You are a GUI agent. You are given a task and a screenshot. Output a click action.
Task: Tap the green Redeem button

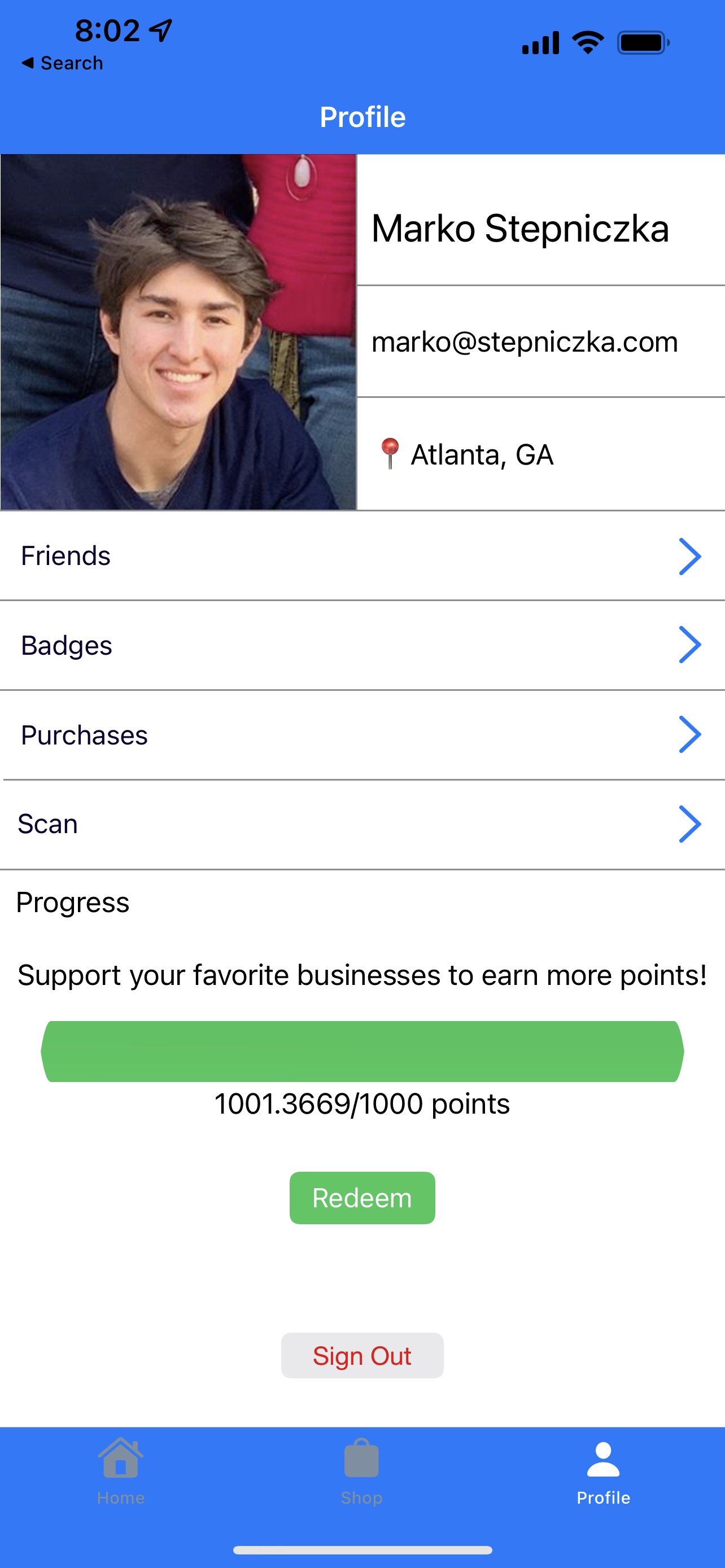pos(362,1198)
